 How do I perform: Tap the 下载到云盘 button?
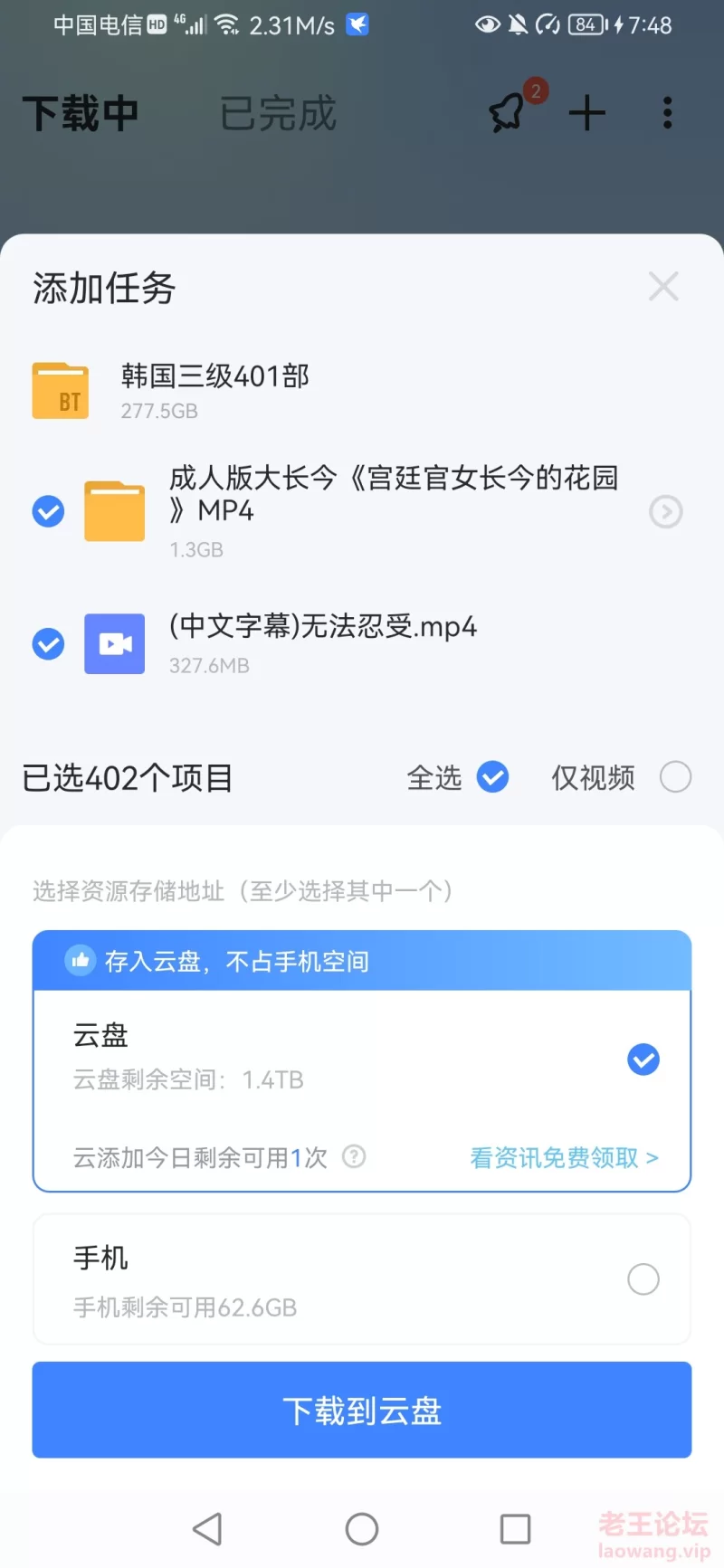pos(362,1410)
